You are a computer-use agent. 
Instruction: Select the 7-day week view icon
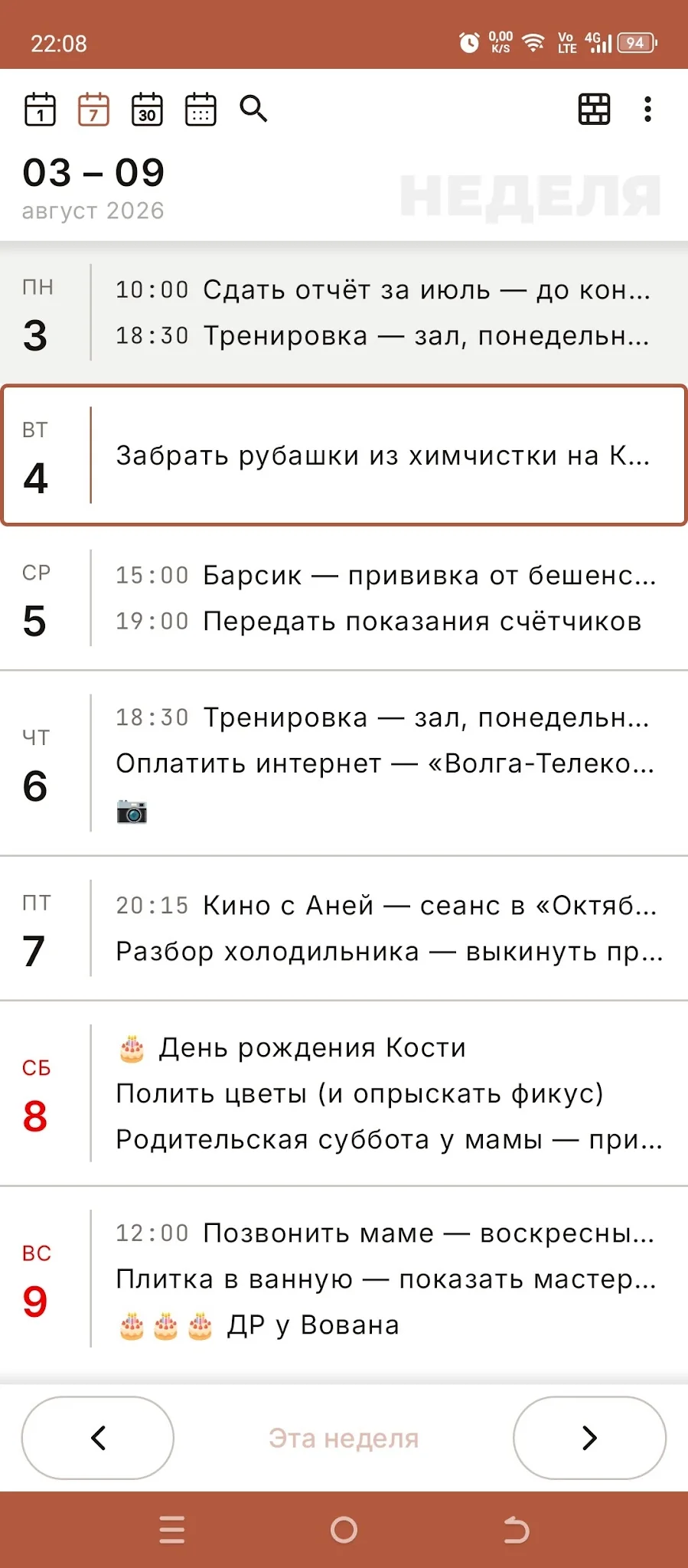[93, 109]
